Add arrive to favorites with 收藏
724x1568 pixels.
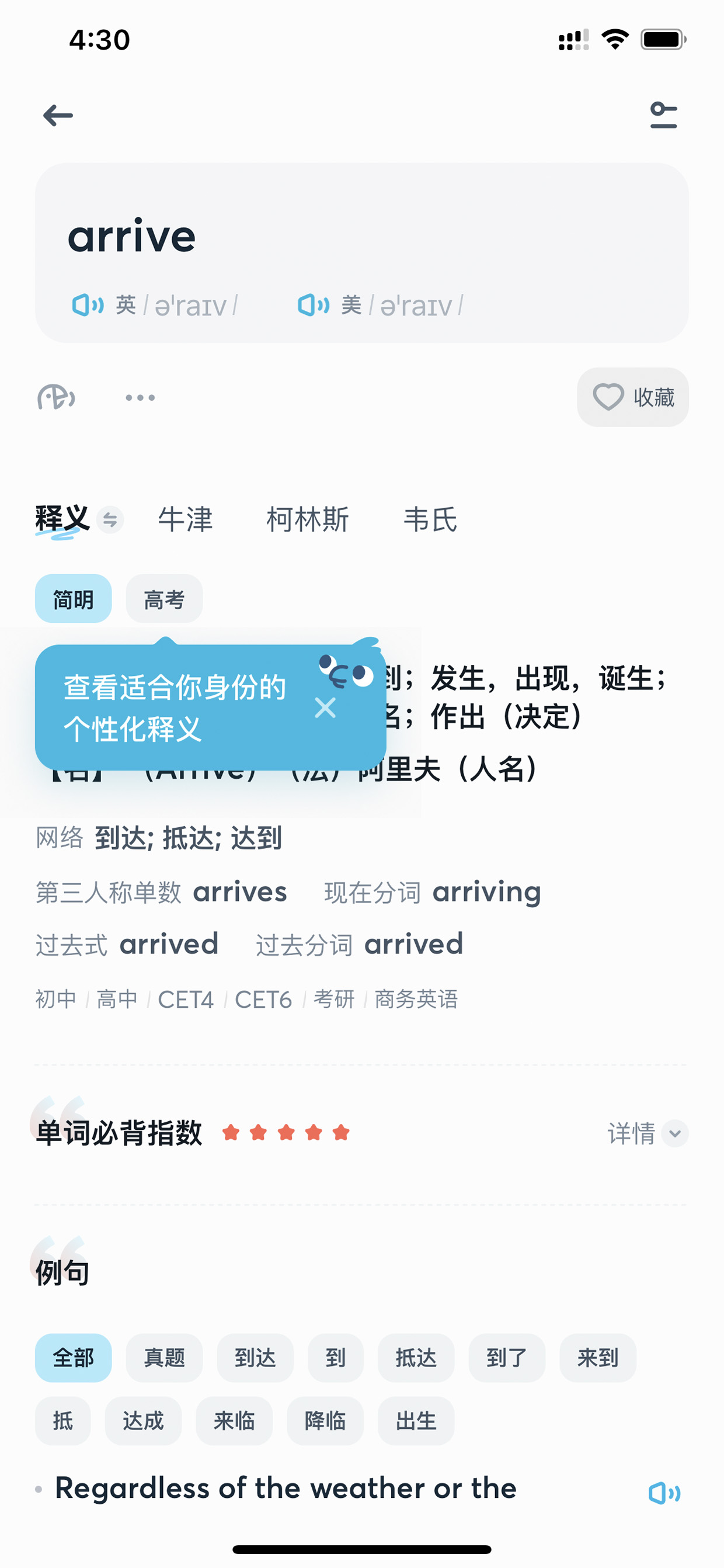click(633, 397)
